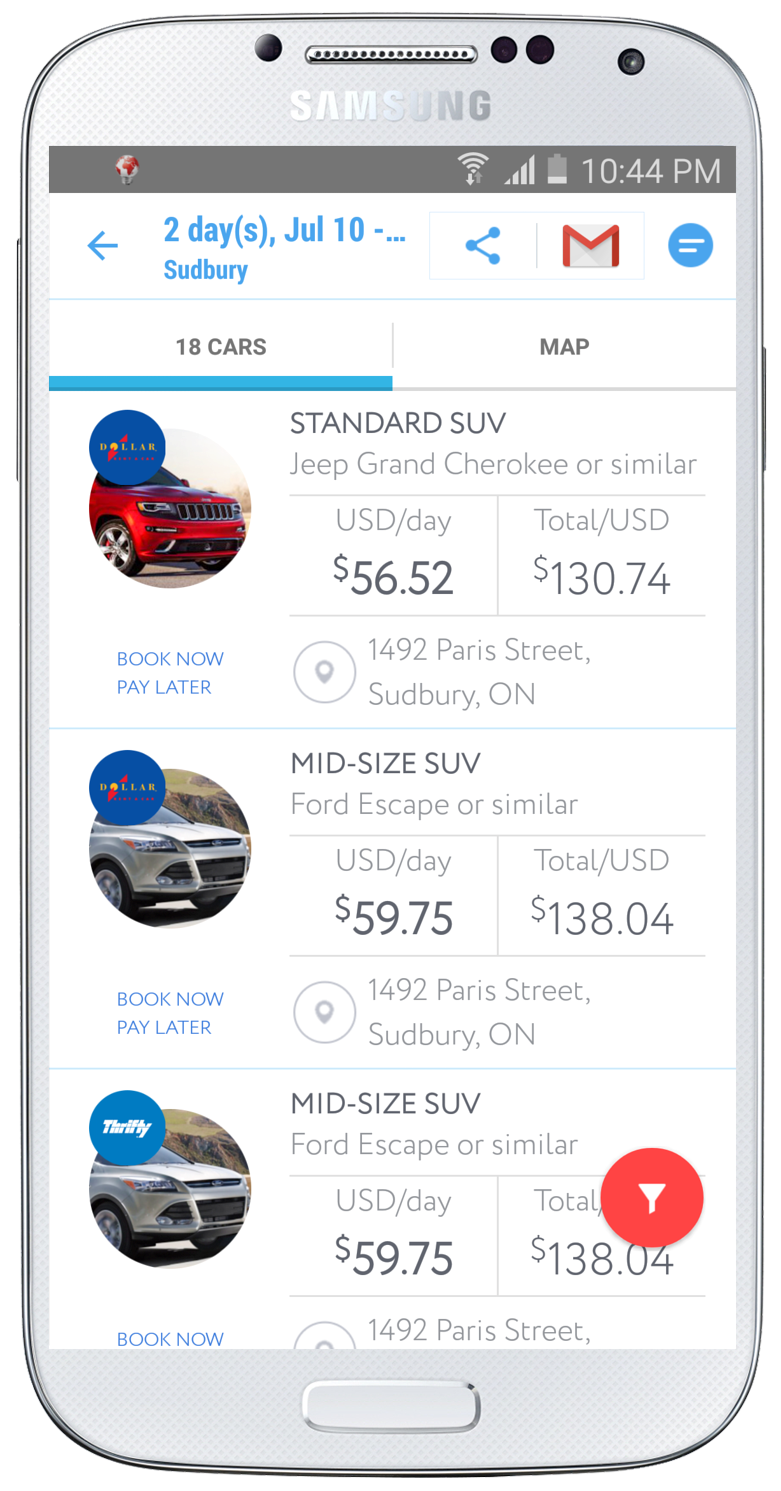Edit the 2 day(s), Jul 10 Sudbury search
This screenshot has width=781, height=1491.
pyautogui.click(x=284, y=246)
